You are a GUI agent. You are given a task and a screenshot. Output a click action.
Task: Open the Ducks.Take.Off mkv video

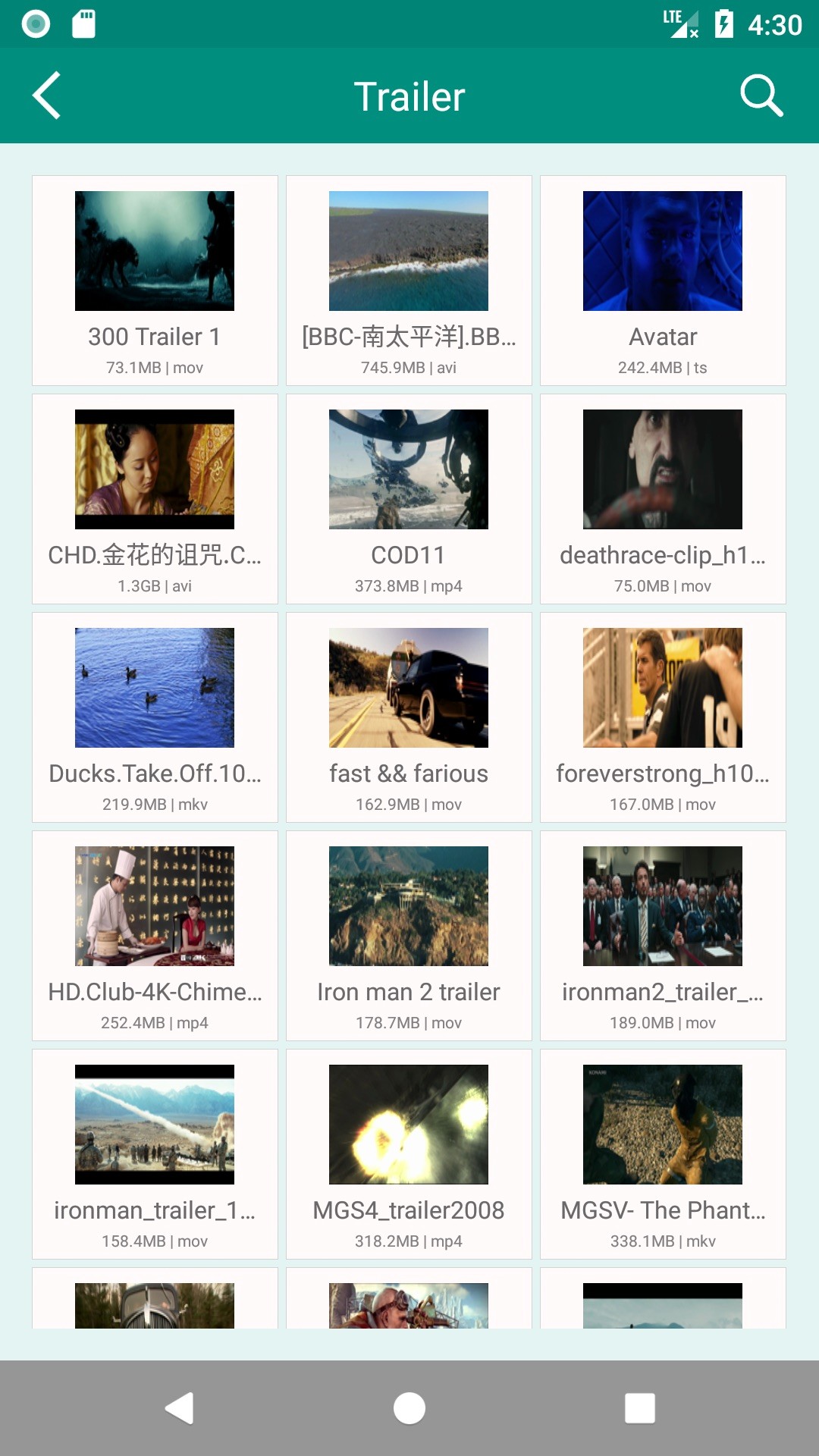point(155,717)
